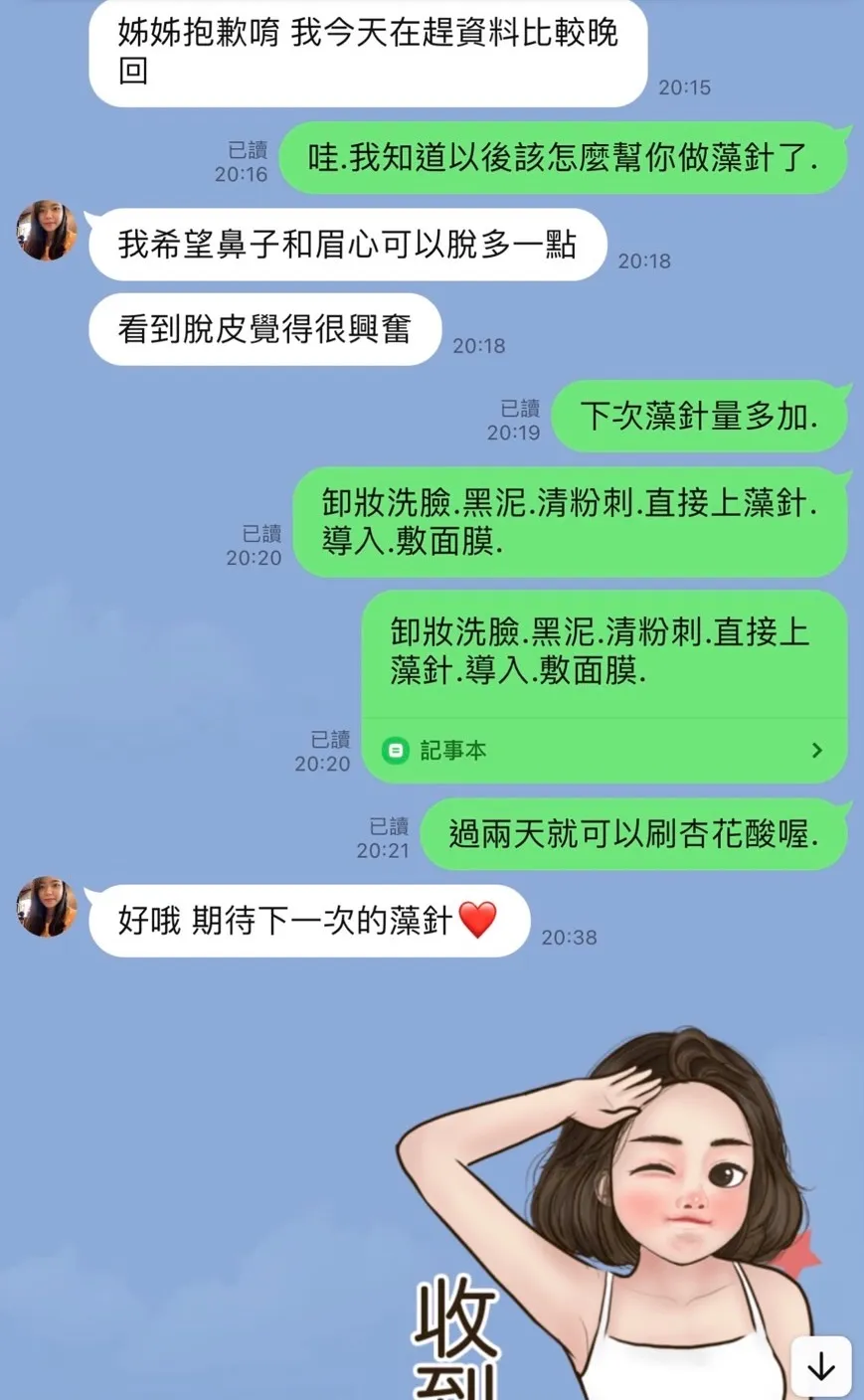Tap the avatar beside 好哦 期待下一次的藻針 message

[x=47, y=907]
